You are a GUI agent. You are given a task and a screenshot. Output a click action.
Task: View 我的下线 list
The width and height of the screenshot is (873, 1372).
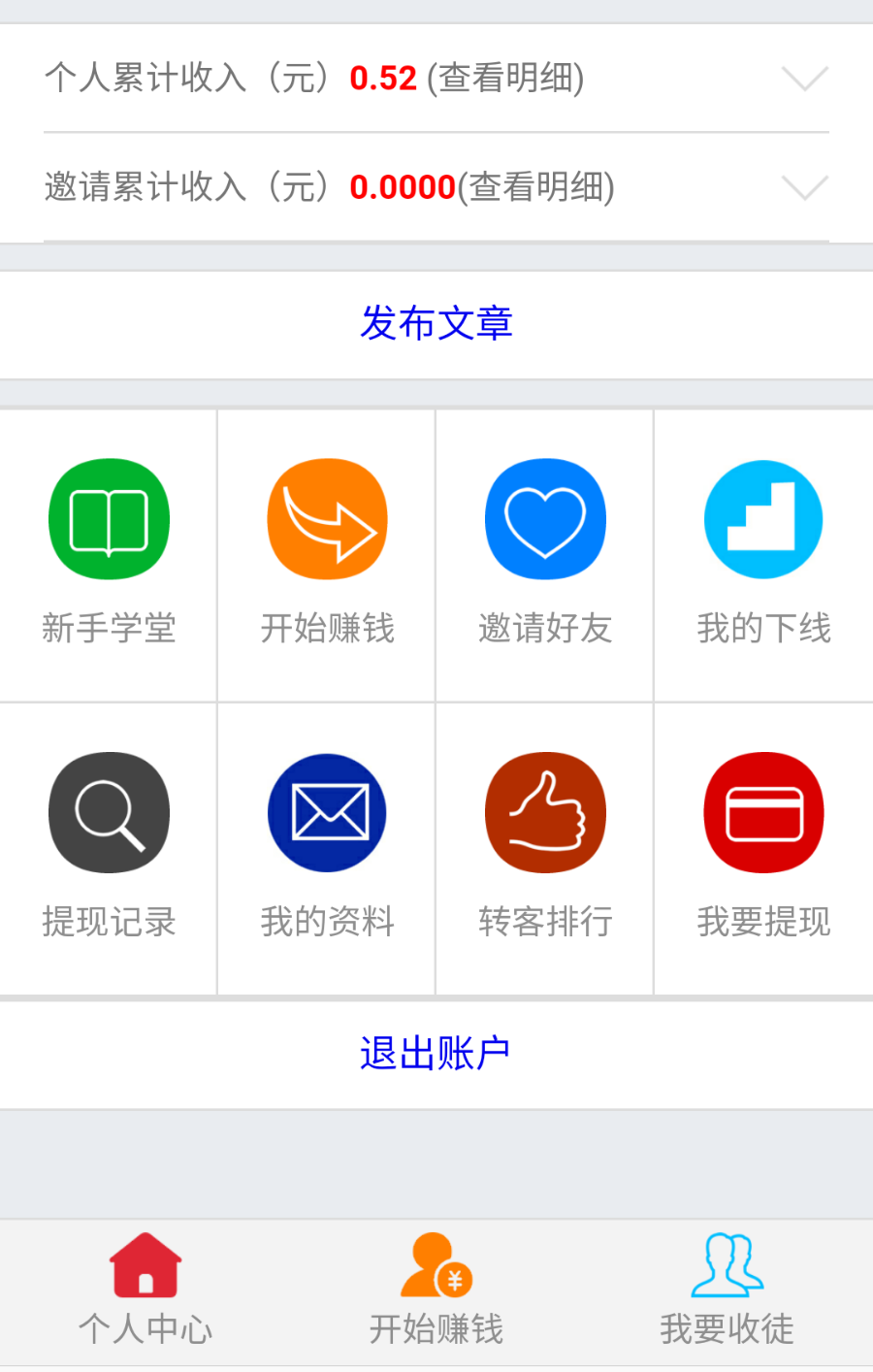click(x=763, y=553)
